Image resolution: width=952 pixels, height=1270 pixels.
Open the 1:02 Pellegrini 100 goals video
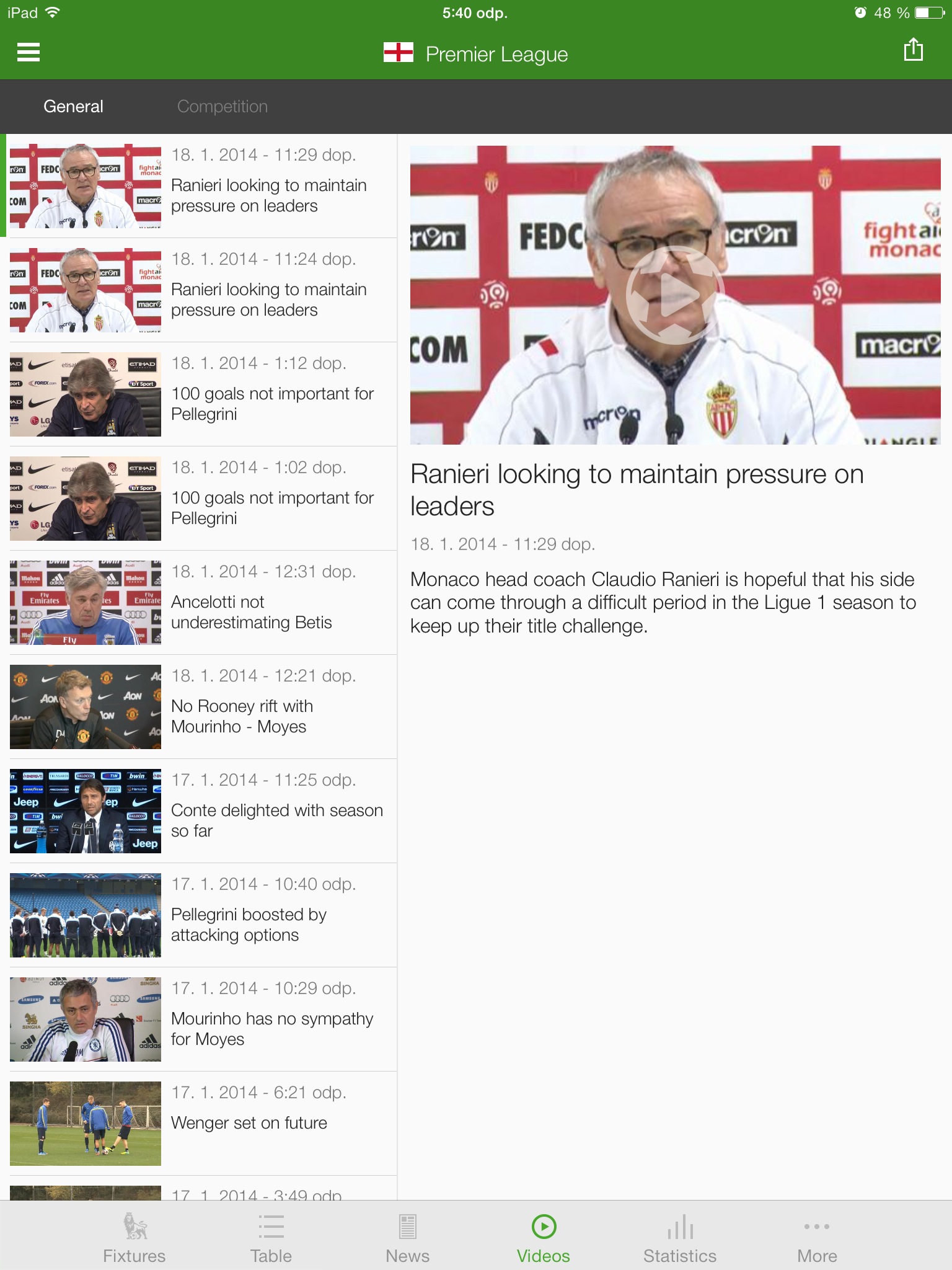[203, 499]
